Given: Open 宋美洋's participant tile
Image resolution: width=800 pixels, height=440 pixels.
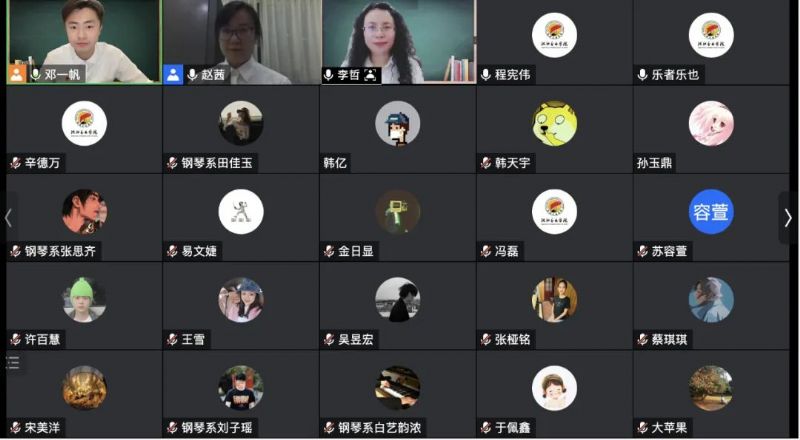Looking at the screenshot, I should (x=84, y=392).
